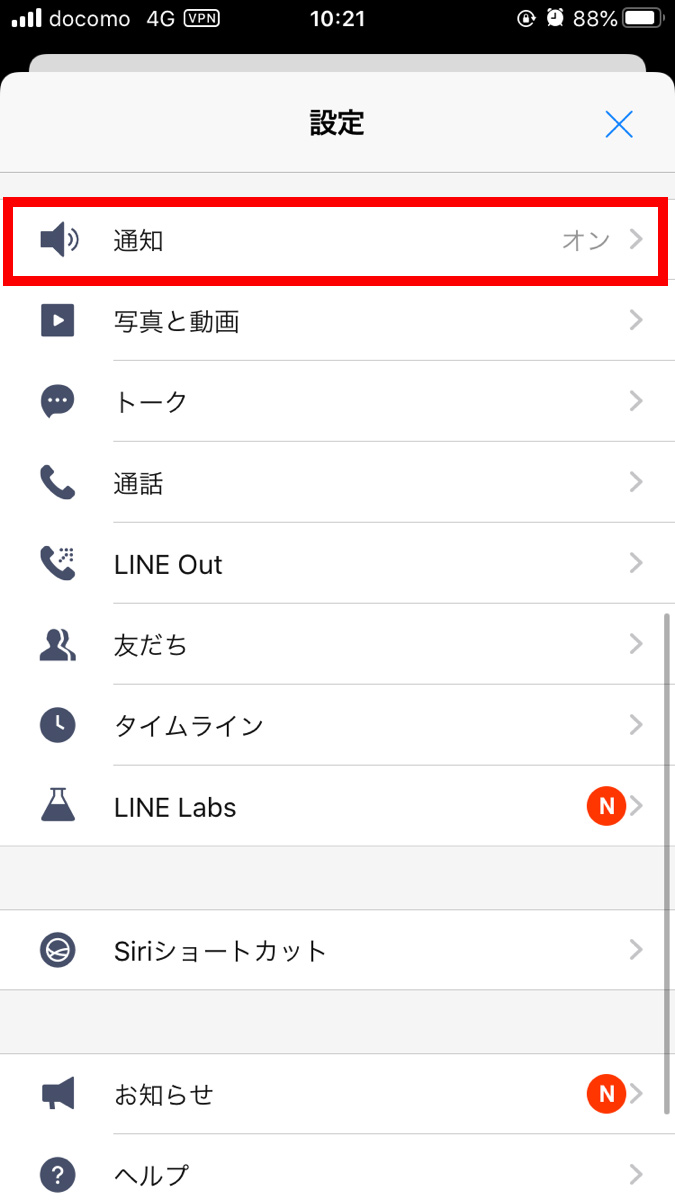Open タイムライン settings

click(337, 725)
